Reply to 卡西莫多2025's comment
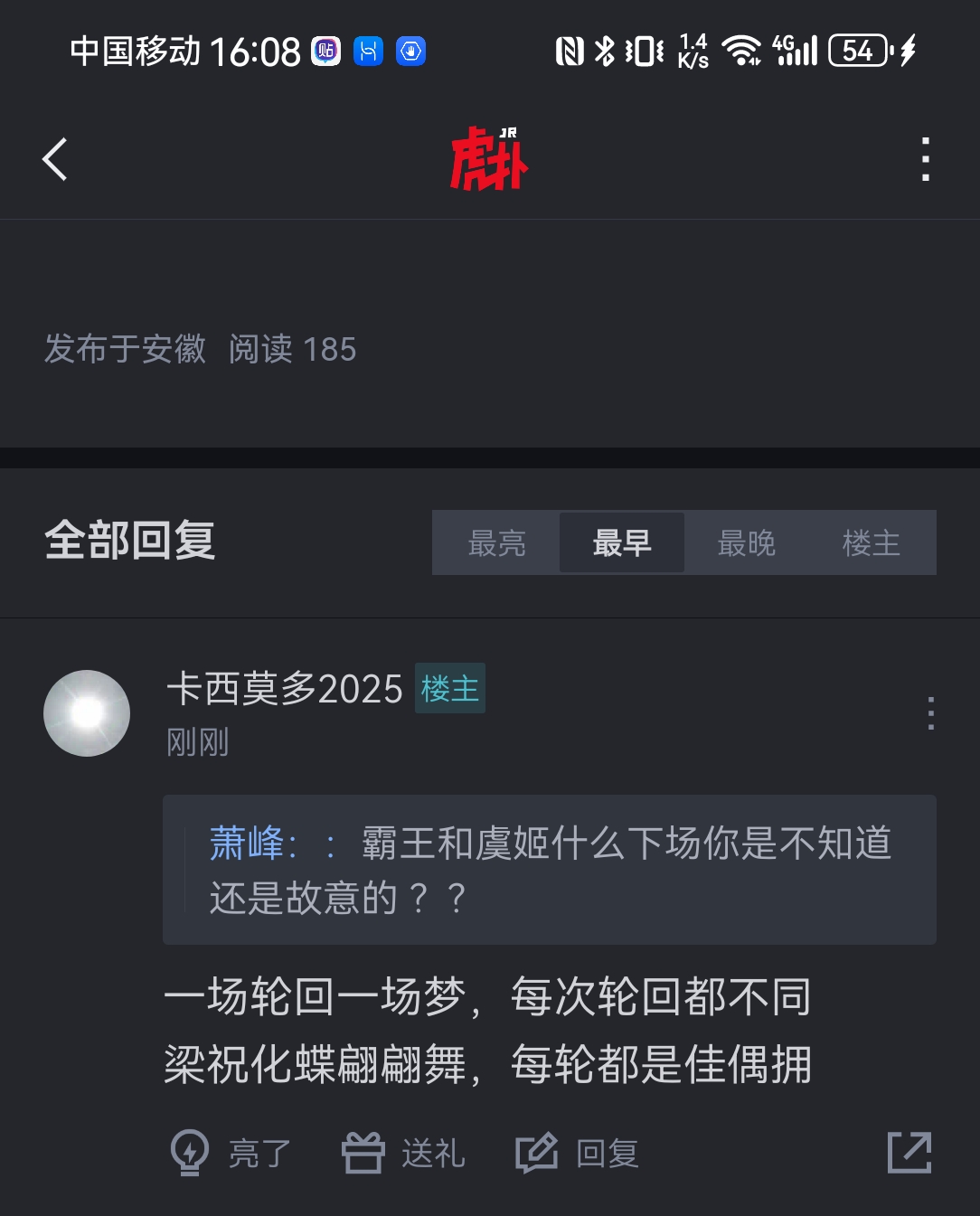Screen dimensions: 980x1216 pos(578,1153)
